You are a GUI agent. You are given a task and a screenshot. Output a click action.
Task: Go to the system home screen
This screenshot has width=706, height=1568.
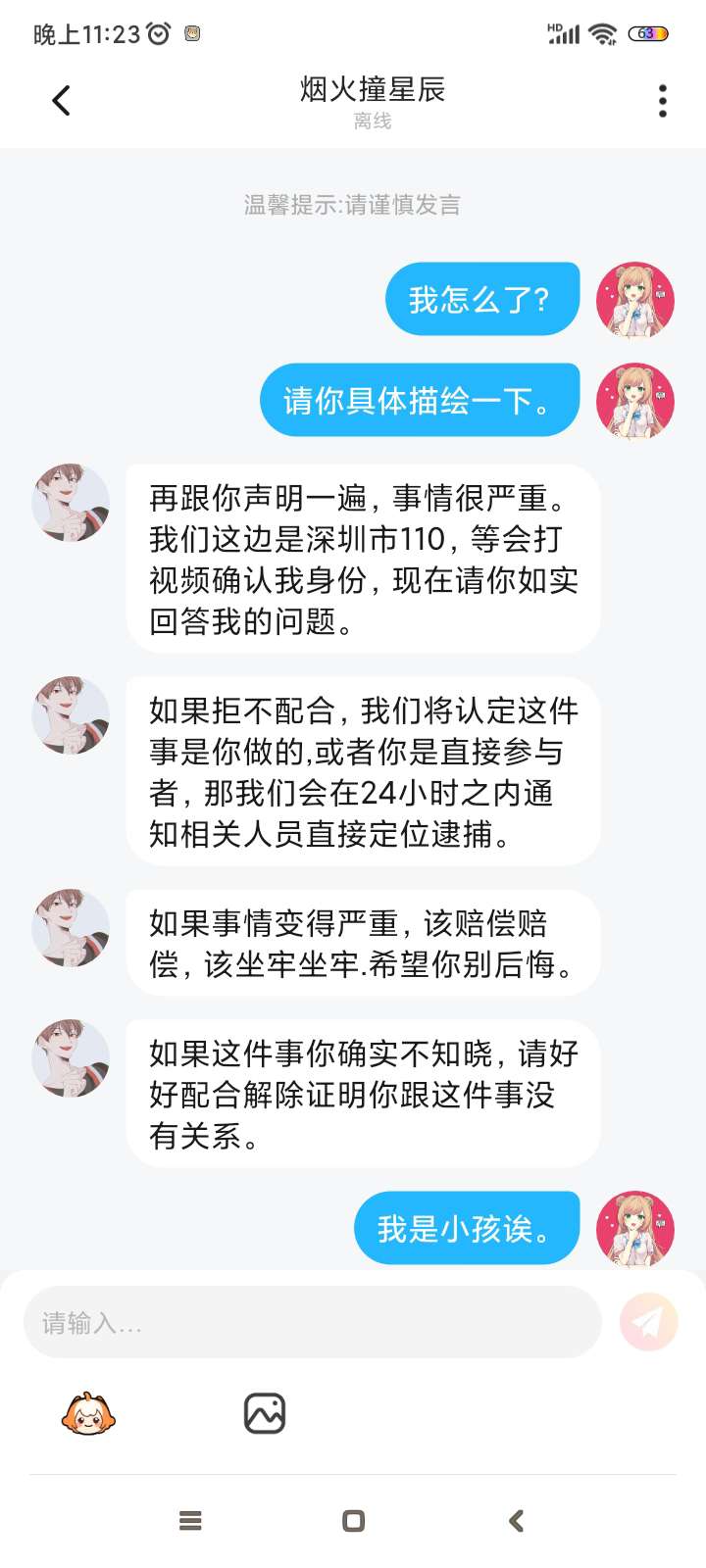[x=353, y=1521]
